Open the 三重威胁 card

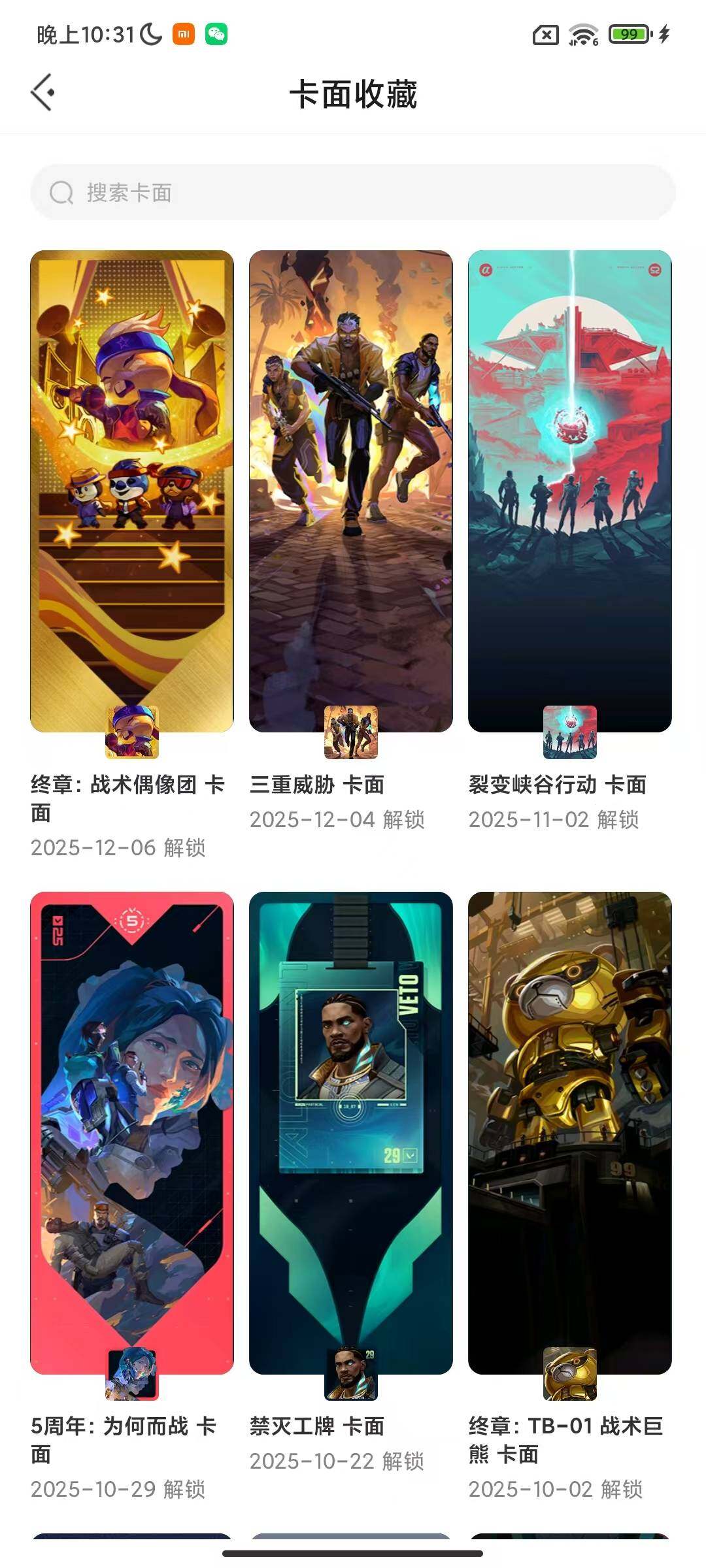tap(351, 491)
